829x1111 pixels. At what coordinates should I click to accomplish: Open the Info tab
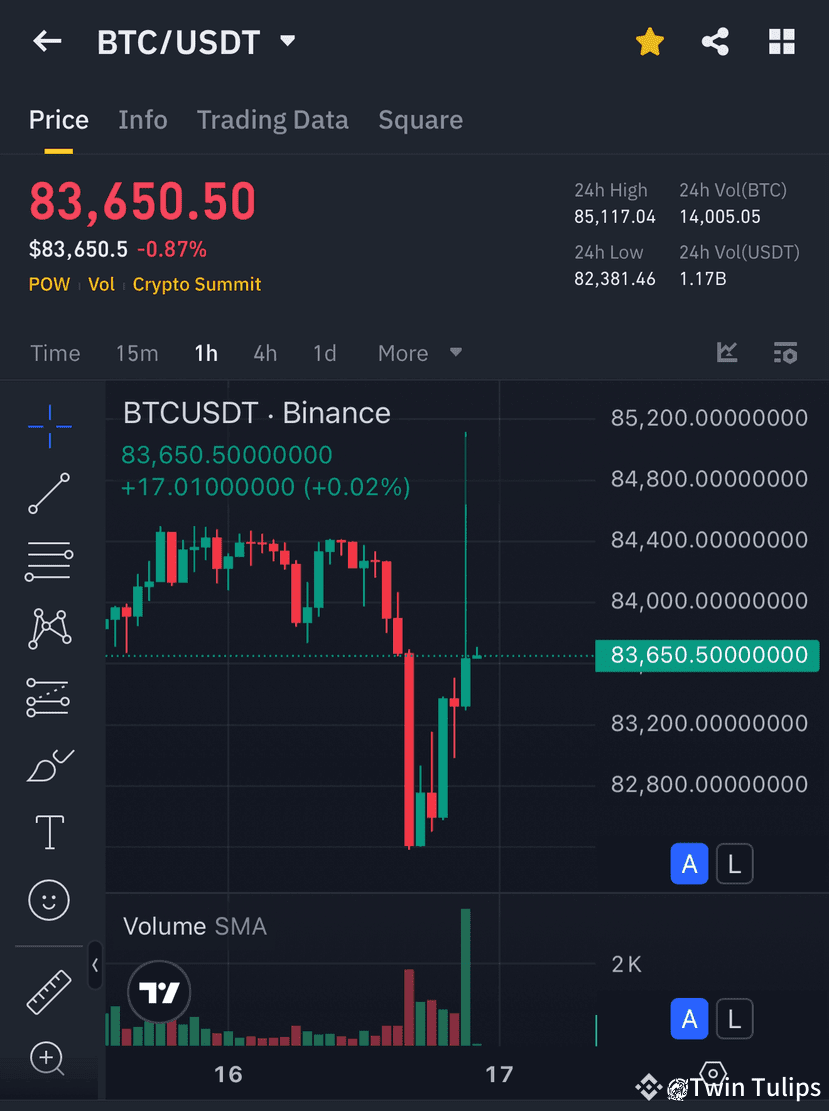pyautogui.click(x=142, y=119)
